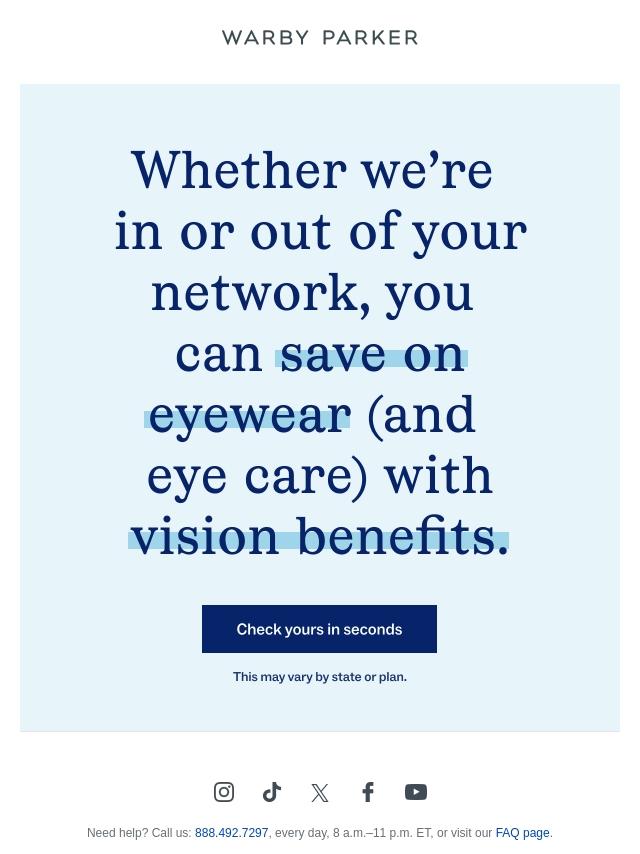Go to Warby Parker's Facebook page

(x=368, y=792)
